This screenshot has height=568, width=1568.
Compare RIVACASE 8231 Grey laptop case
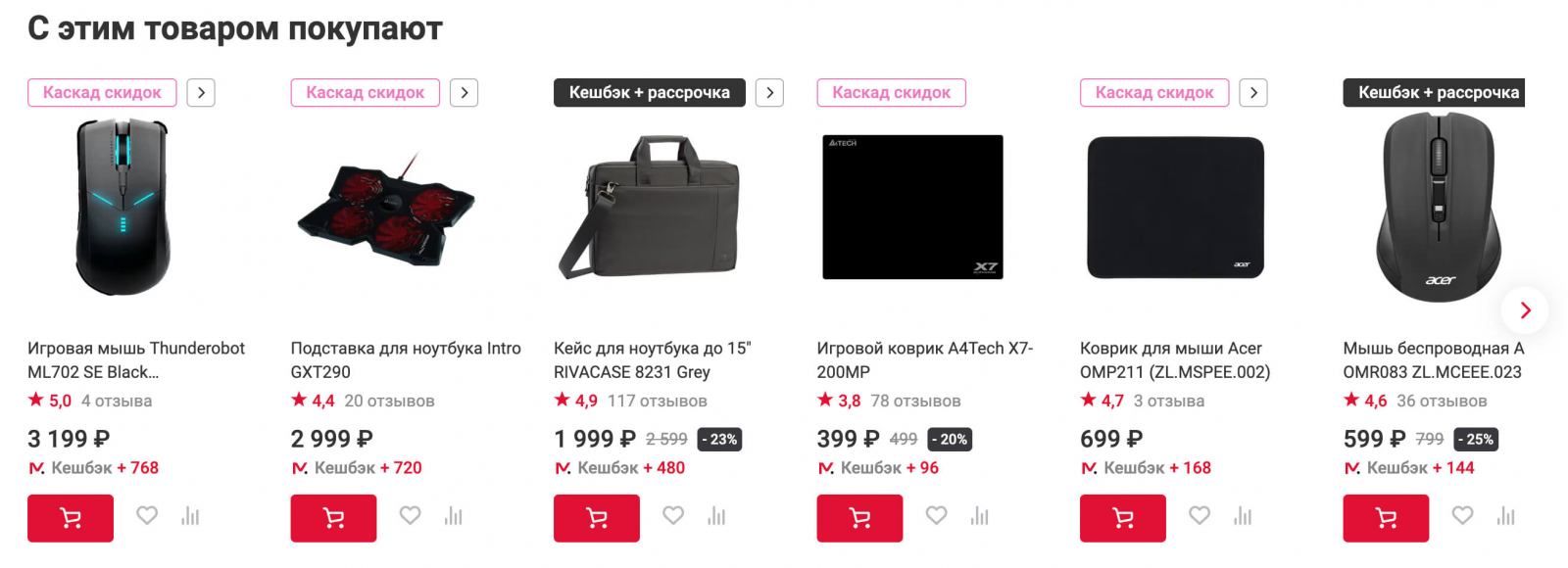(716, 516)
